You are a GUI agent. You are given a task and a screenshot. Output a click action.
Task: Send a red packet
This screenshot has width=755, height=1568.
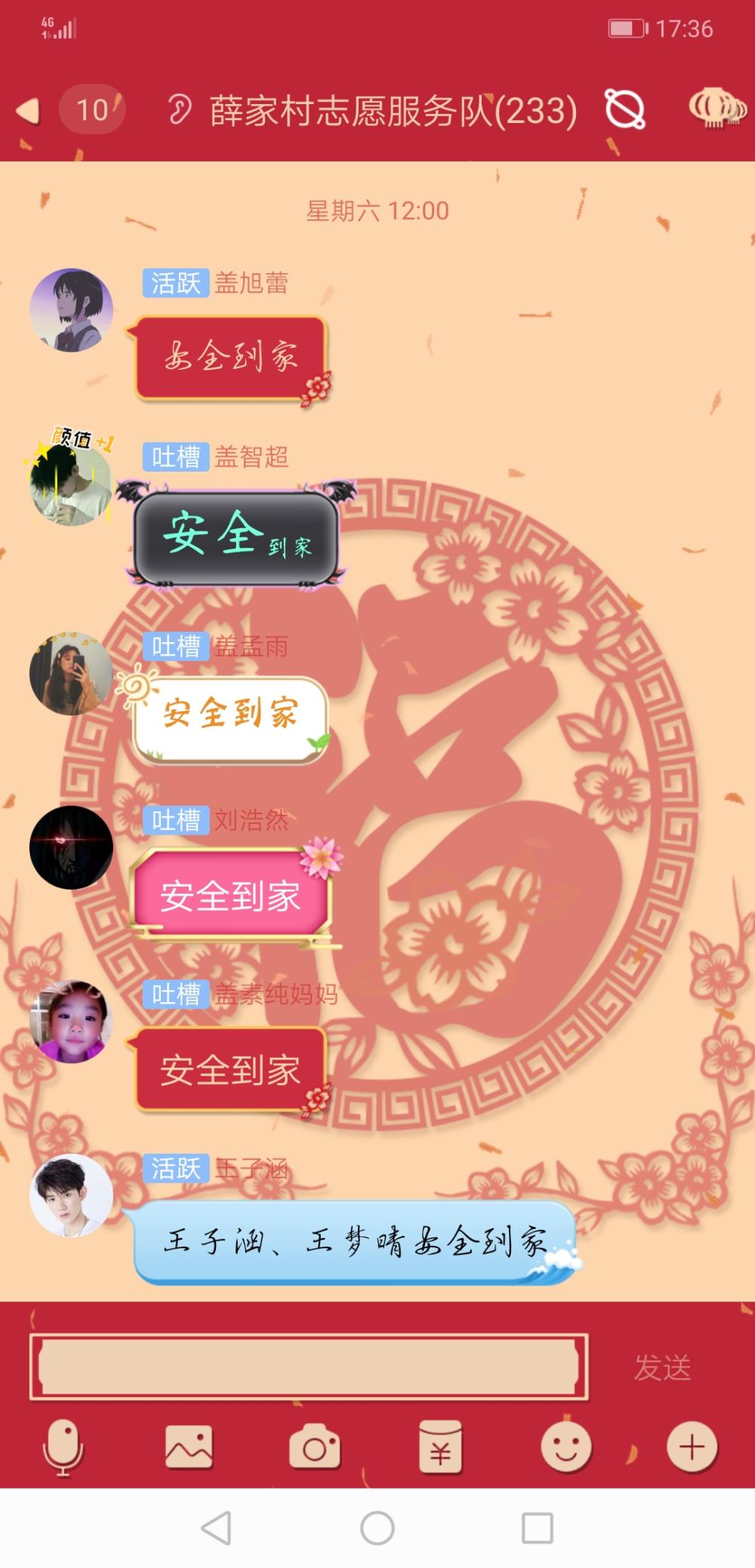point(440,1447)
